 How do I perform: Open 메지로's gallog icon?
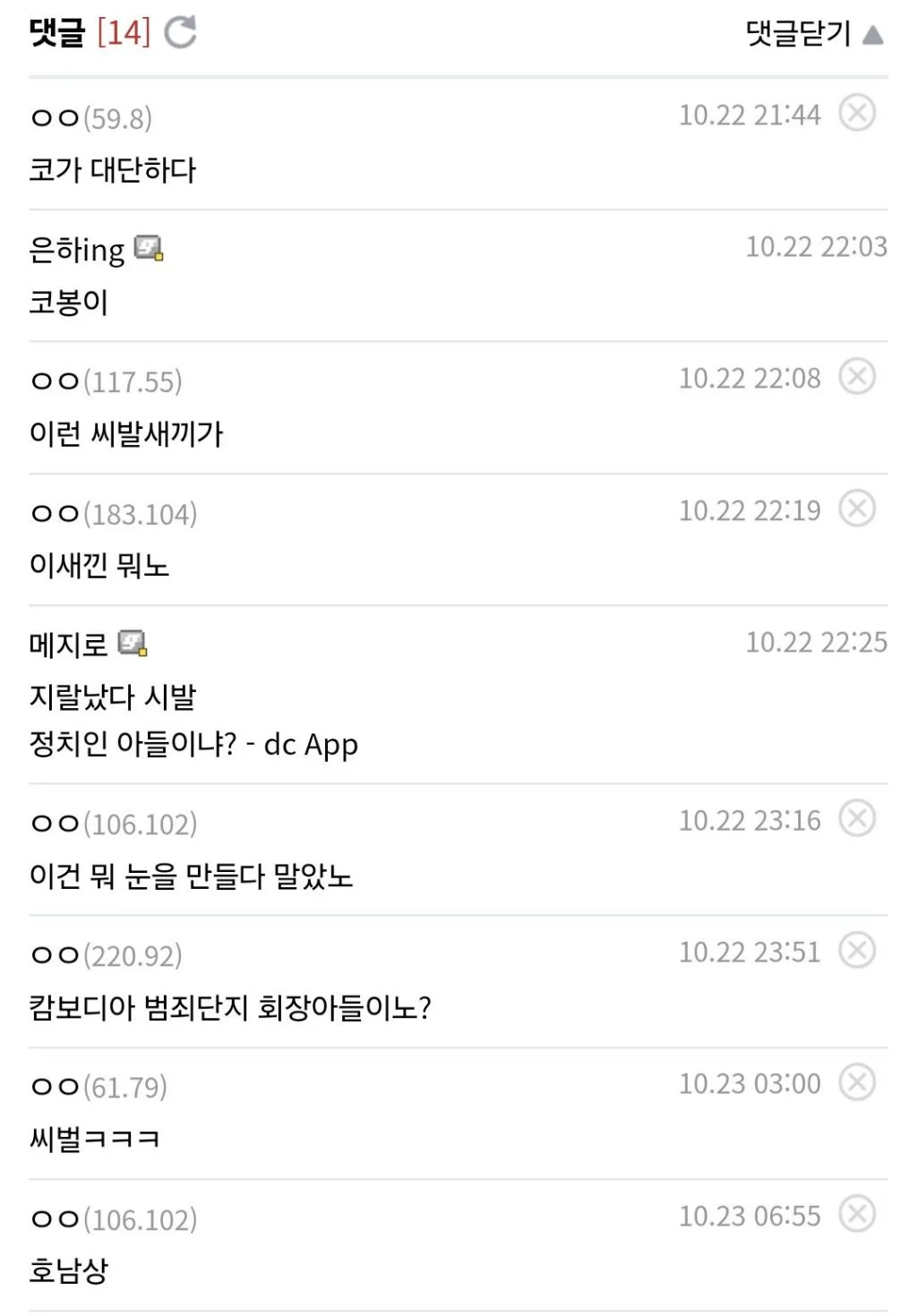coord(133,643)
